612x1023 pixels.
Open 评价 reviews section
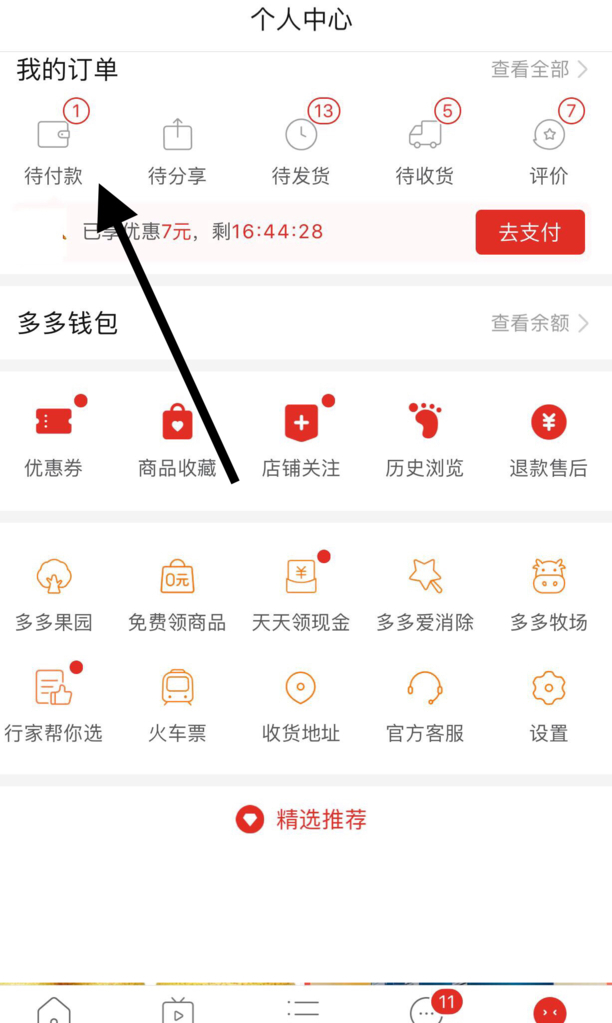[548, 148]
